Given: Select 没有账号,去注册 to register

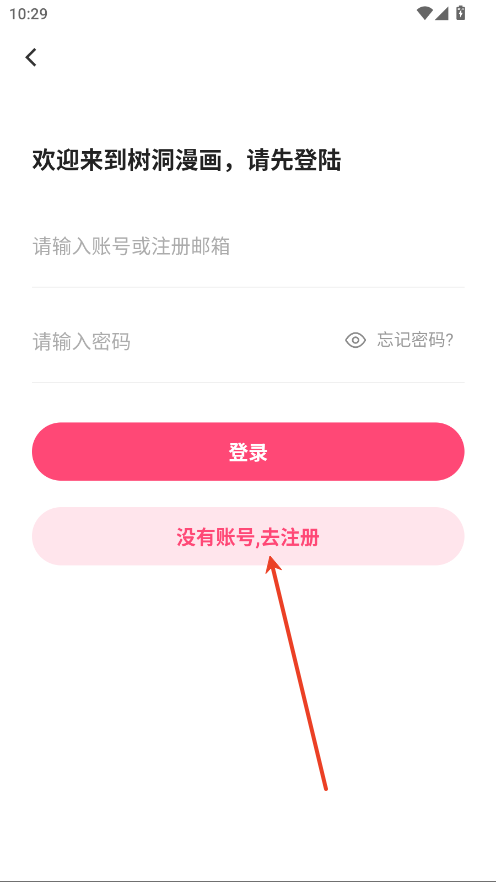Looking at the screenshot, I should click(x=248, y=537).
